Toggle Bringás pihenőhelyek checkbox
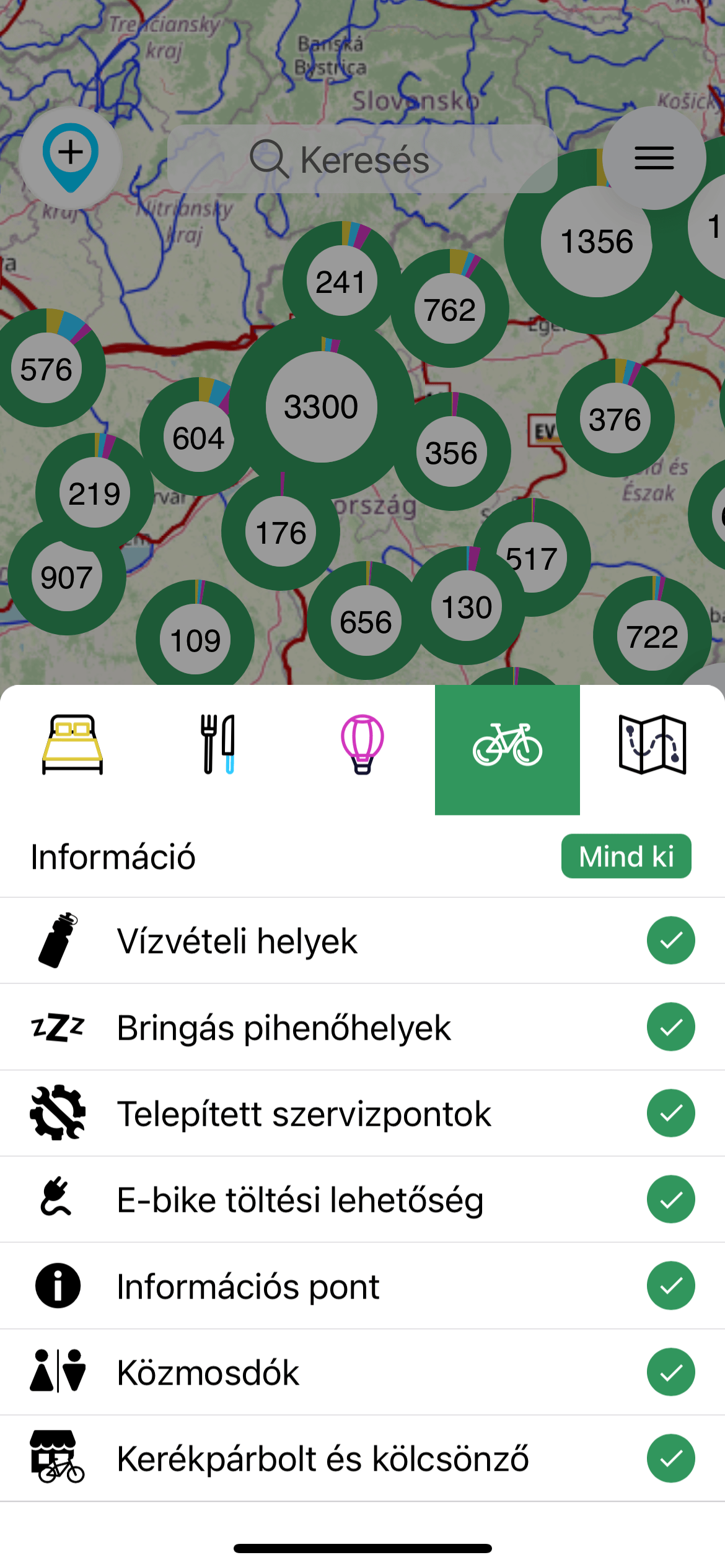 point(670,1027)
